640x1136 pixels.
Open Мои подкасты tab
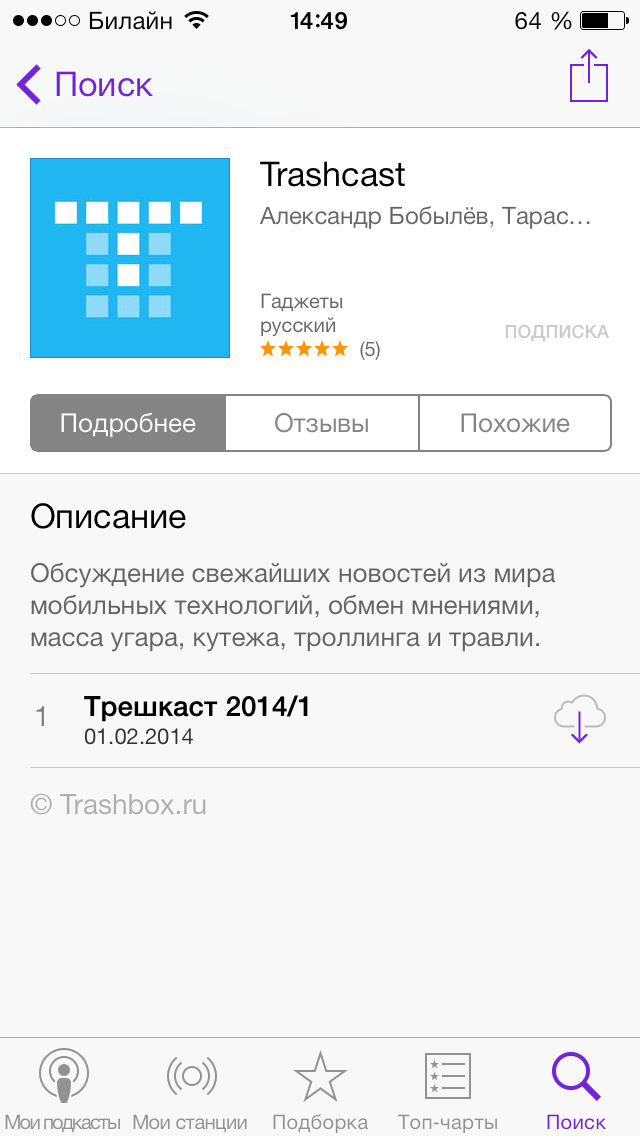click(63, 1090)
